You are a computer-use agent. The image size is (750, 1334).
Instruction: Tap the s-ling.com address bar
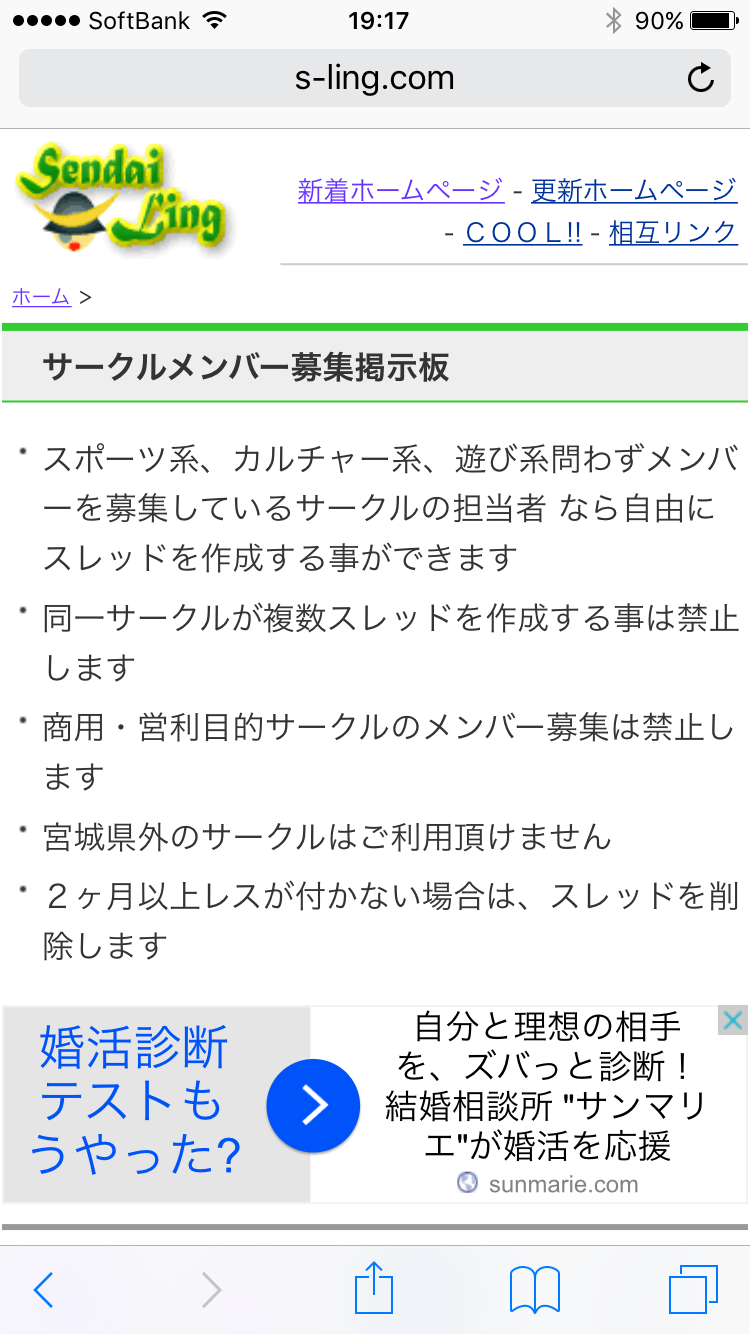(x=375, y=78)
